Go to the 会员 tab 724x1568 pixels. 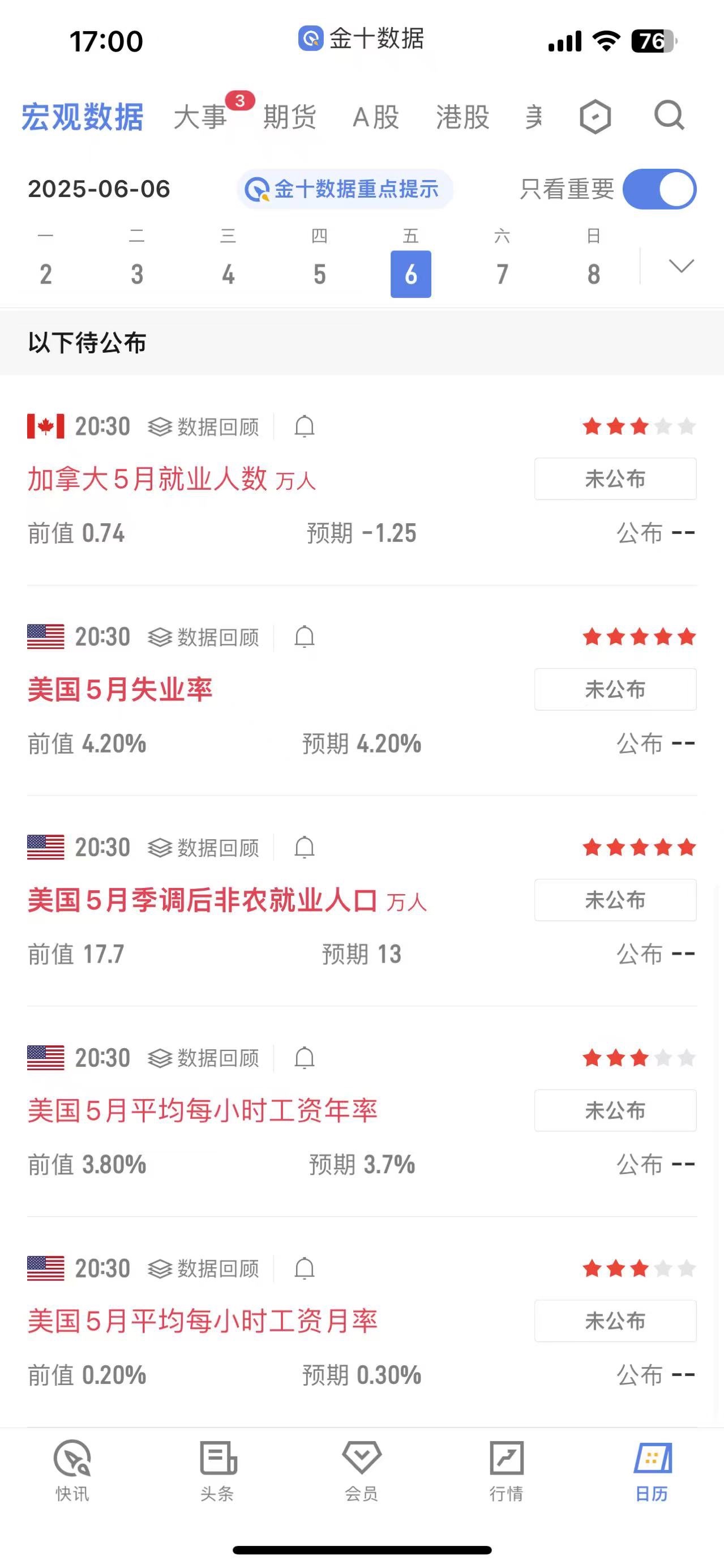tap(362, 1471)
